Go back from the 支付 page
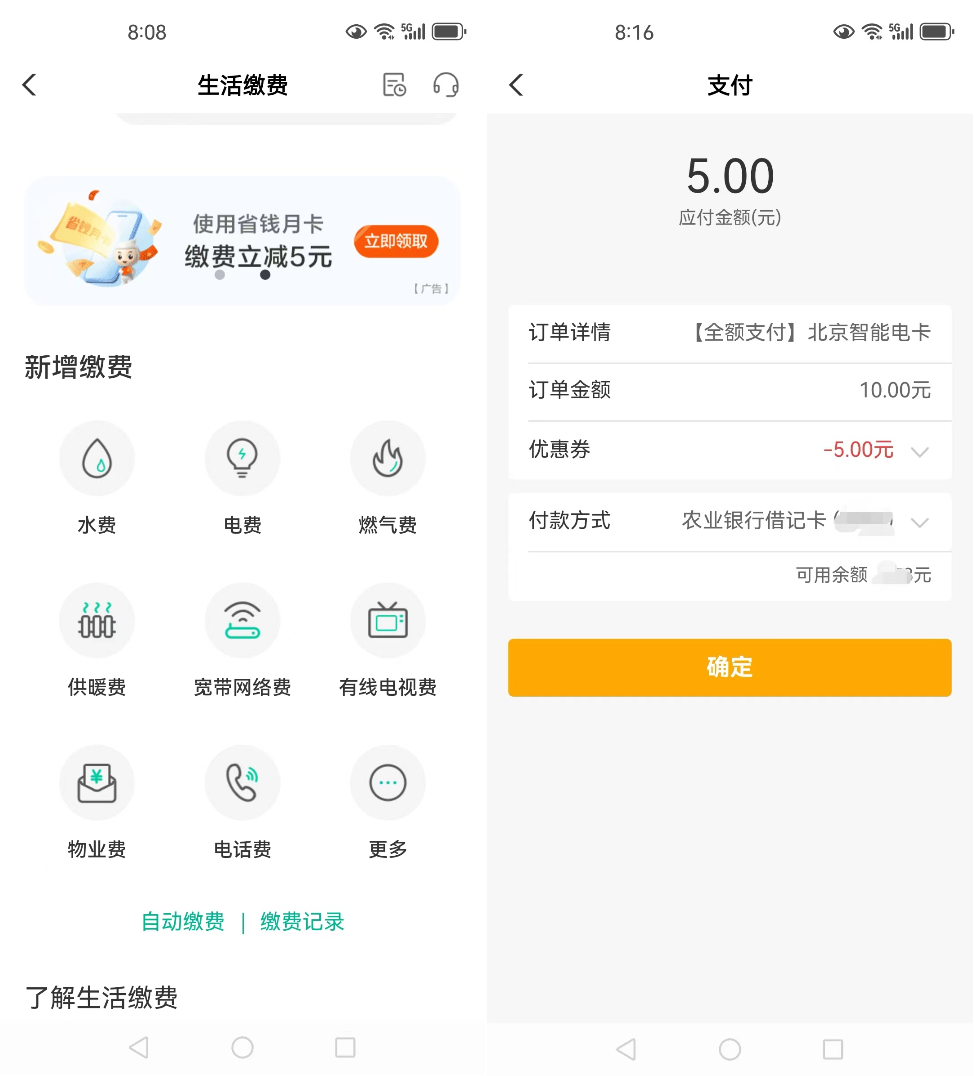The width and height of the screenshot is (975, 1076). pyautogui.click(x=516, y=85)
